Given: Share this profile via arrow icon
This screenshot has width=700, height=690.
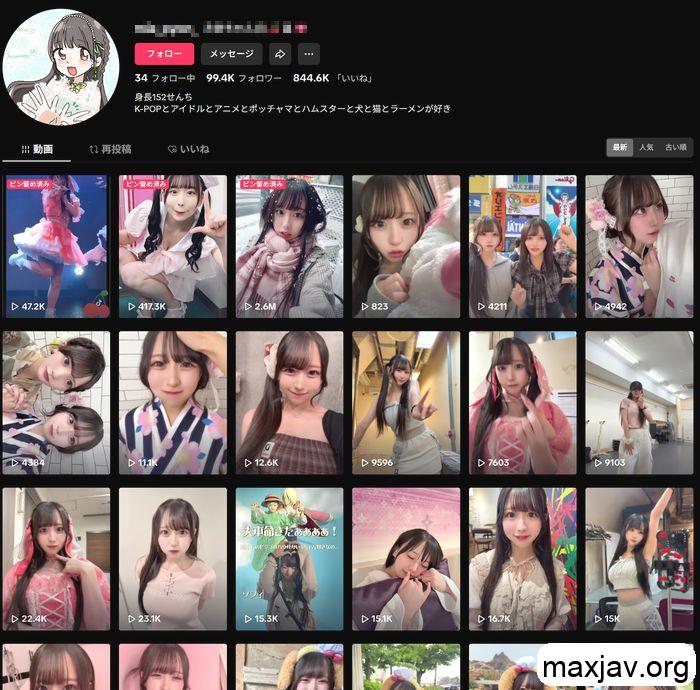Looking at the screenshot, I should tap(281, 54).
